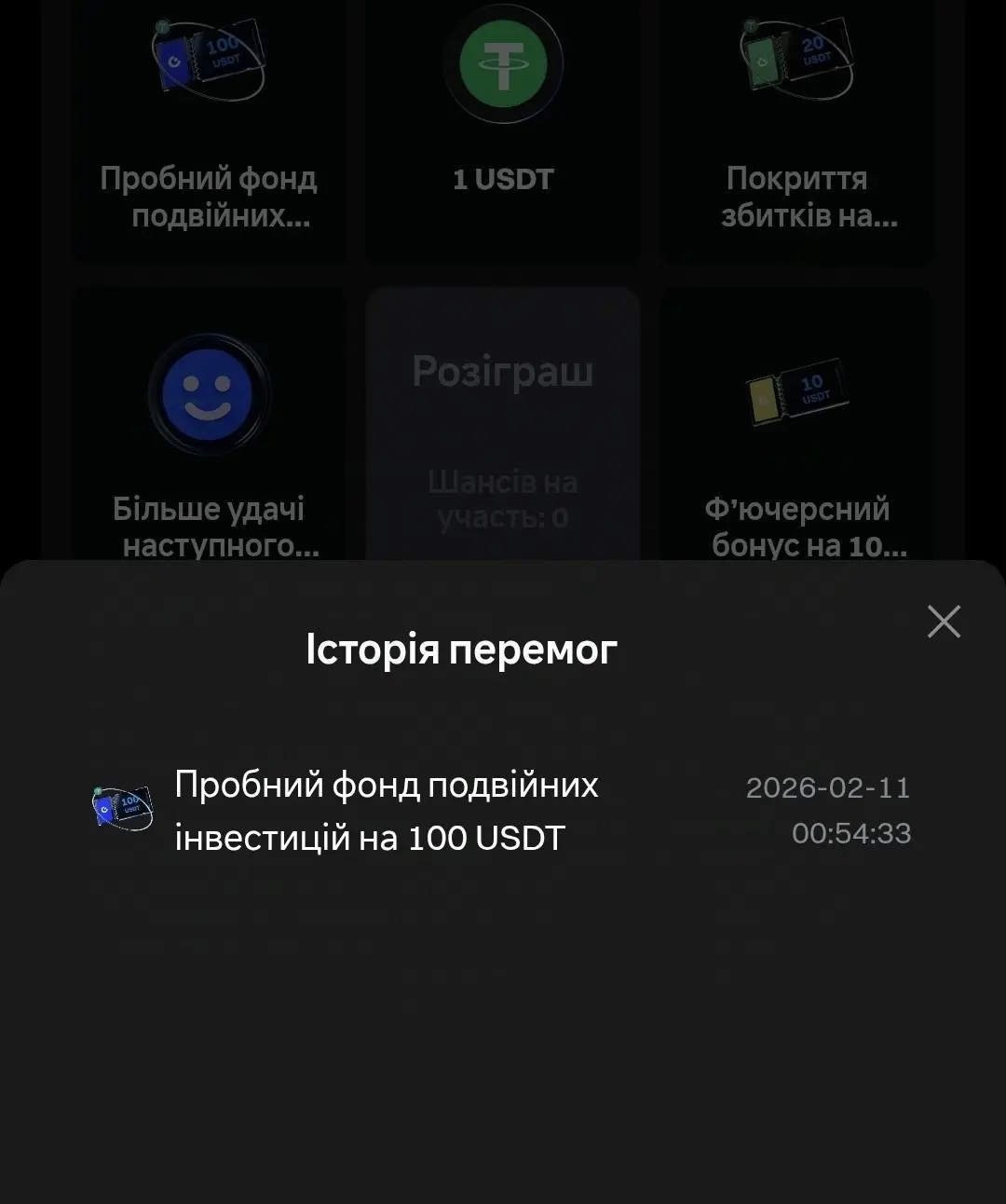The image size is (1006, 1204).
Task: Select the 'Історія перемог' title
Action: pyautogui.click(x=461, y=650)
